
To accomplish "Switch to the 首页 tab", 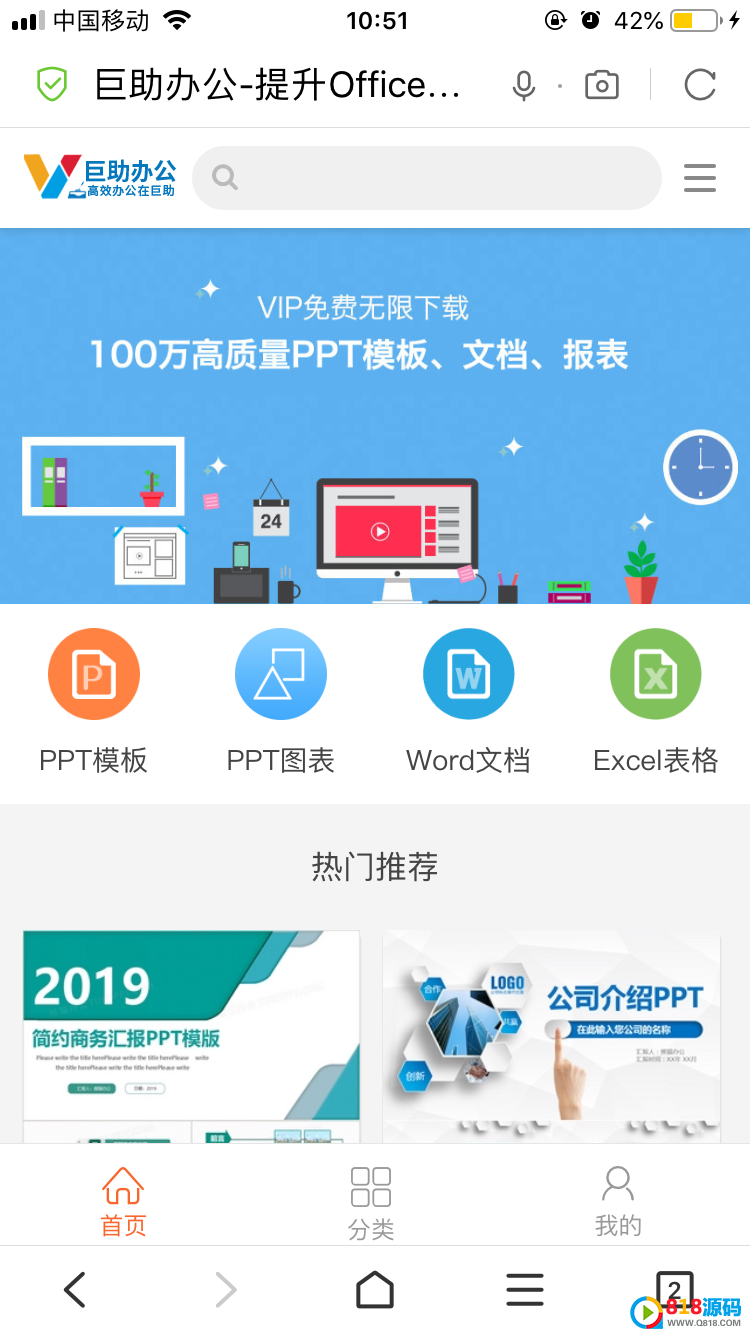I will [x=123, y=1201].
